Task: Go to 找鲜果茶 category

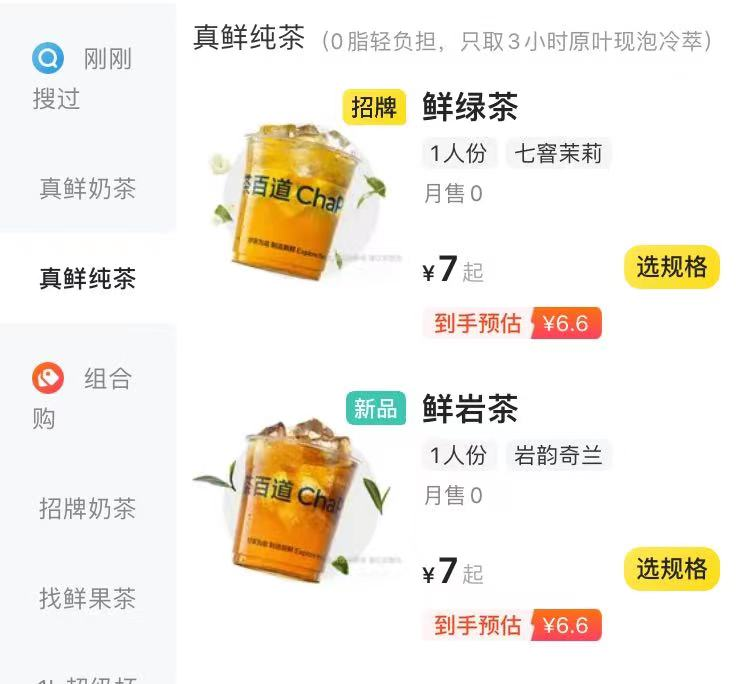Action: pyautogui.click(x=87, y=598)
